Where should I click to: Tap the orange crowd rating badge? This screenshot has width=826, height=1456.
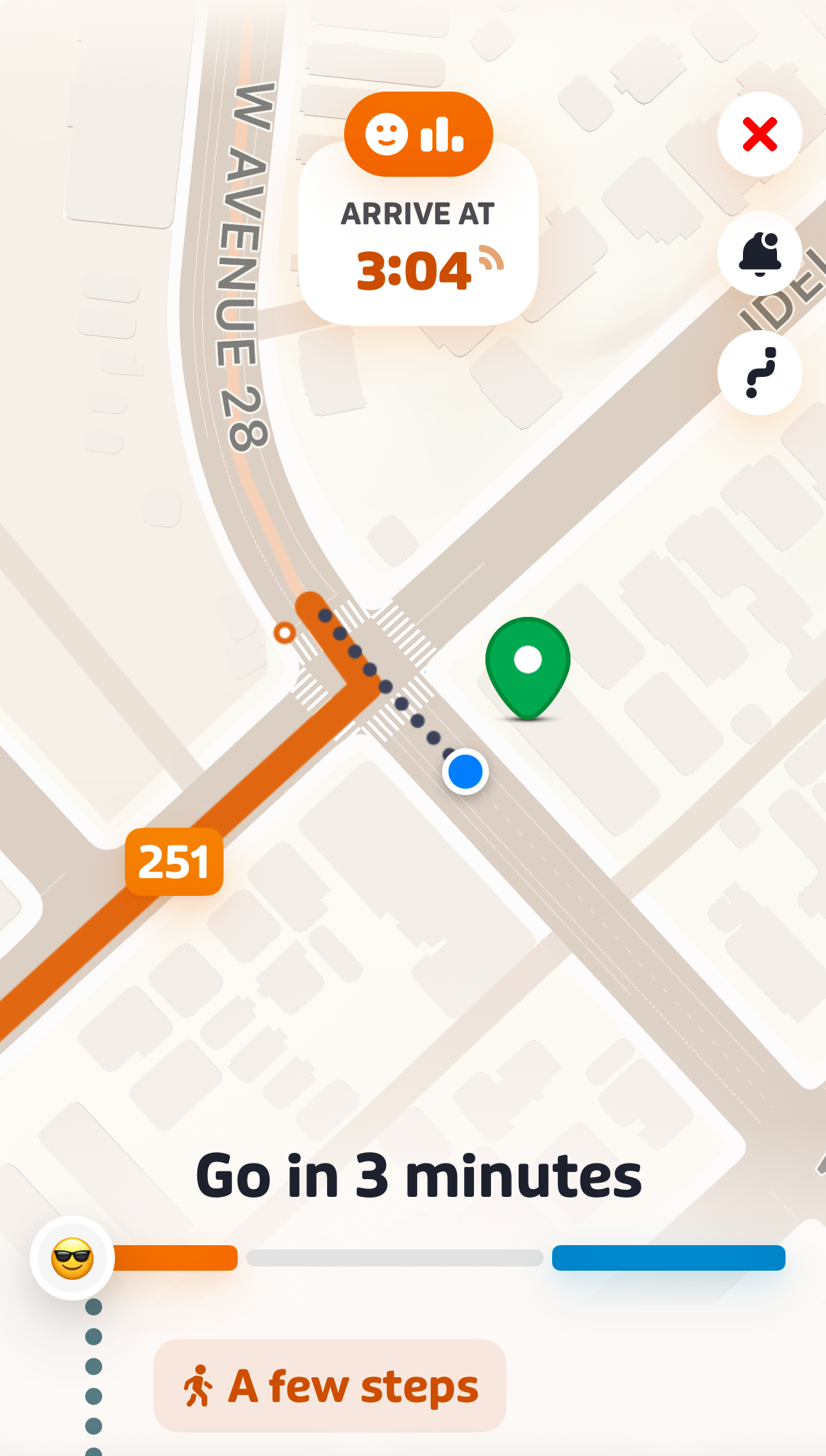pos(418,134)
